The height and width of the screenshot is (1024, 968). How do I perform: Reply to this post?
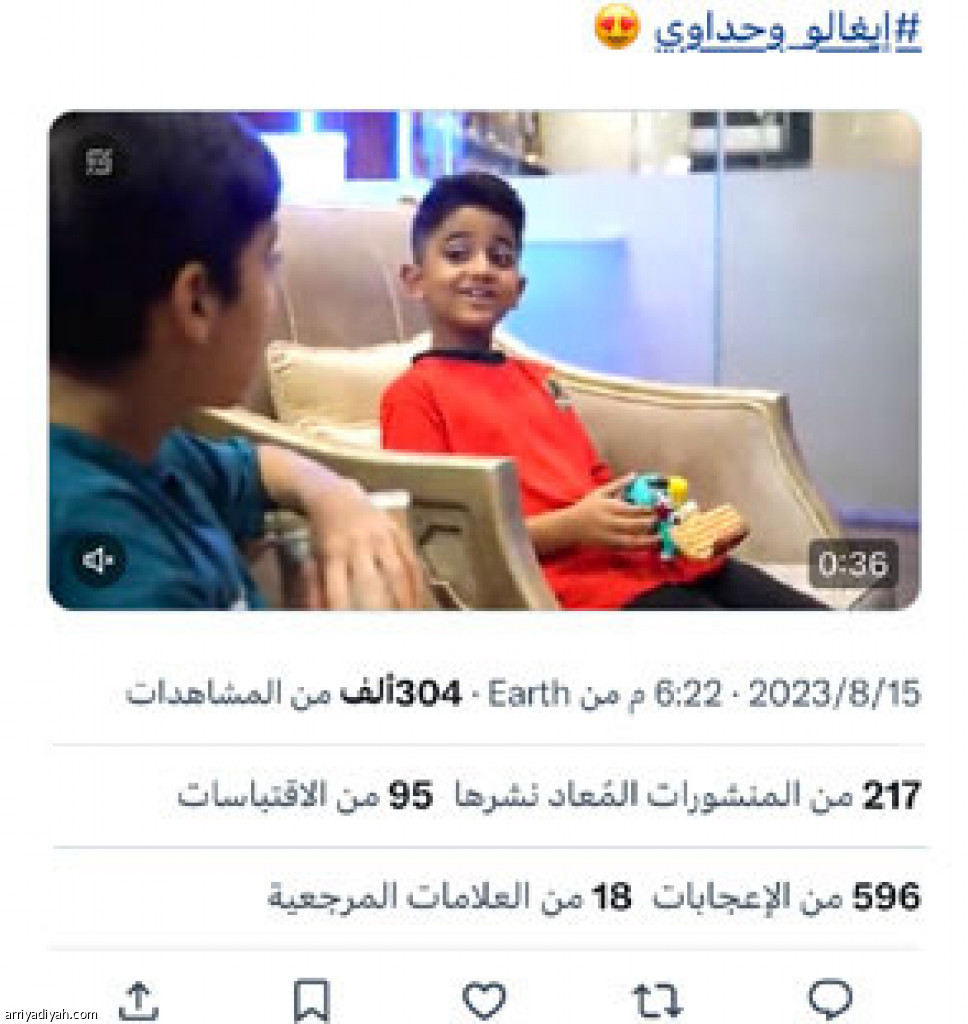pyautogui.click(x=829, y=998)
